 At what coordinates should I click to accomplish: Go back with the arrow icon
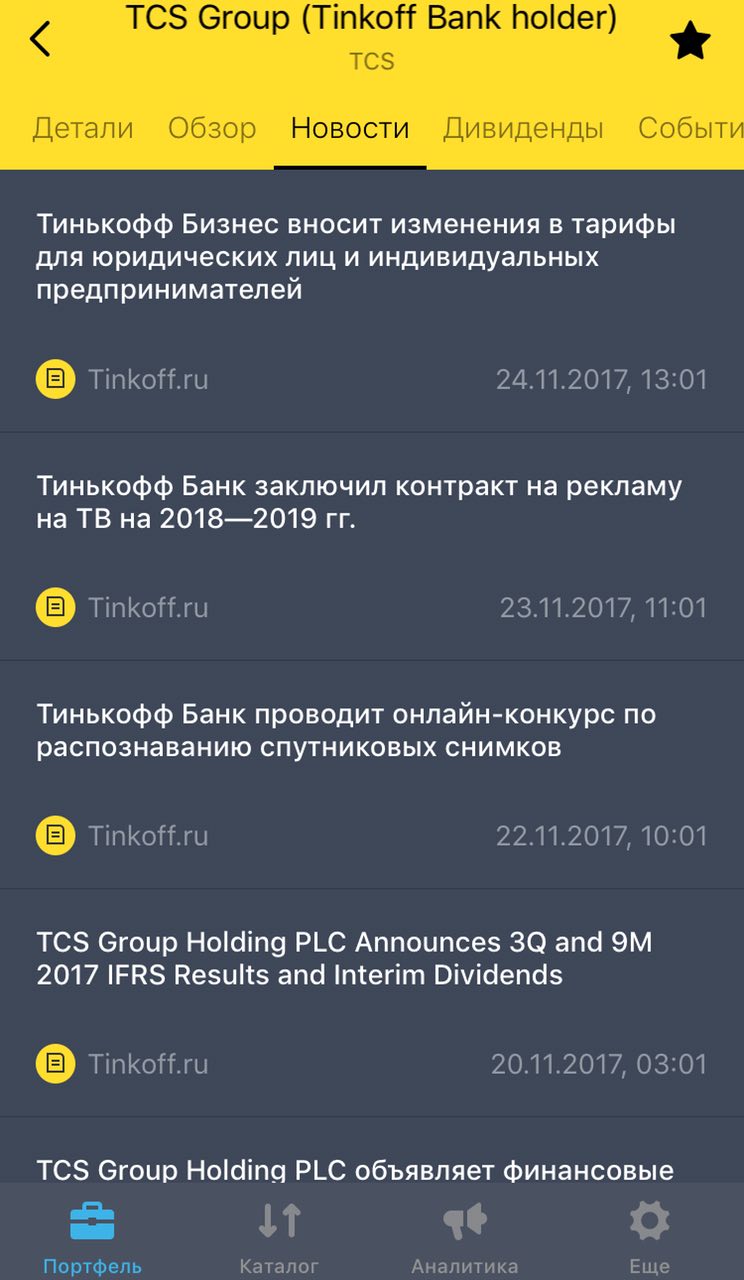click(x=40, y=39)
